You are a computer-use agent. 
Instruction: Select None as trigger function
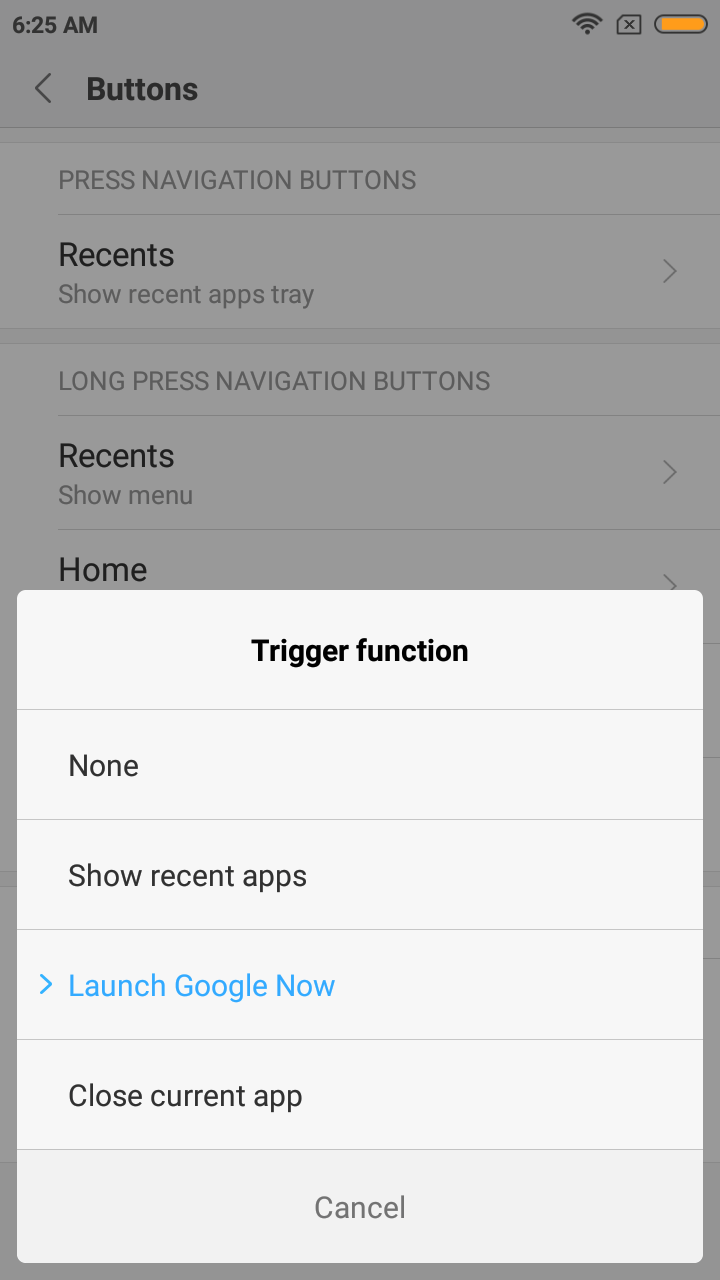[x=360, y=765]
